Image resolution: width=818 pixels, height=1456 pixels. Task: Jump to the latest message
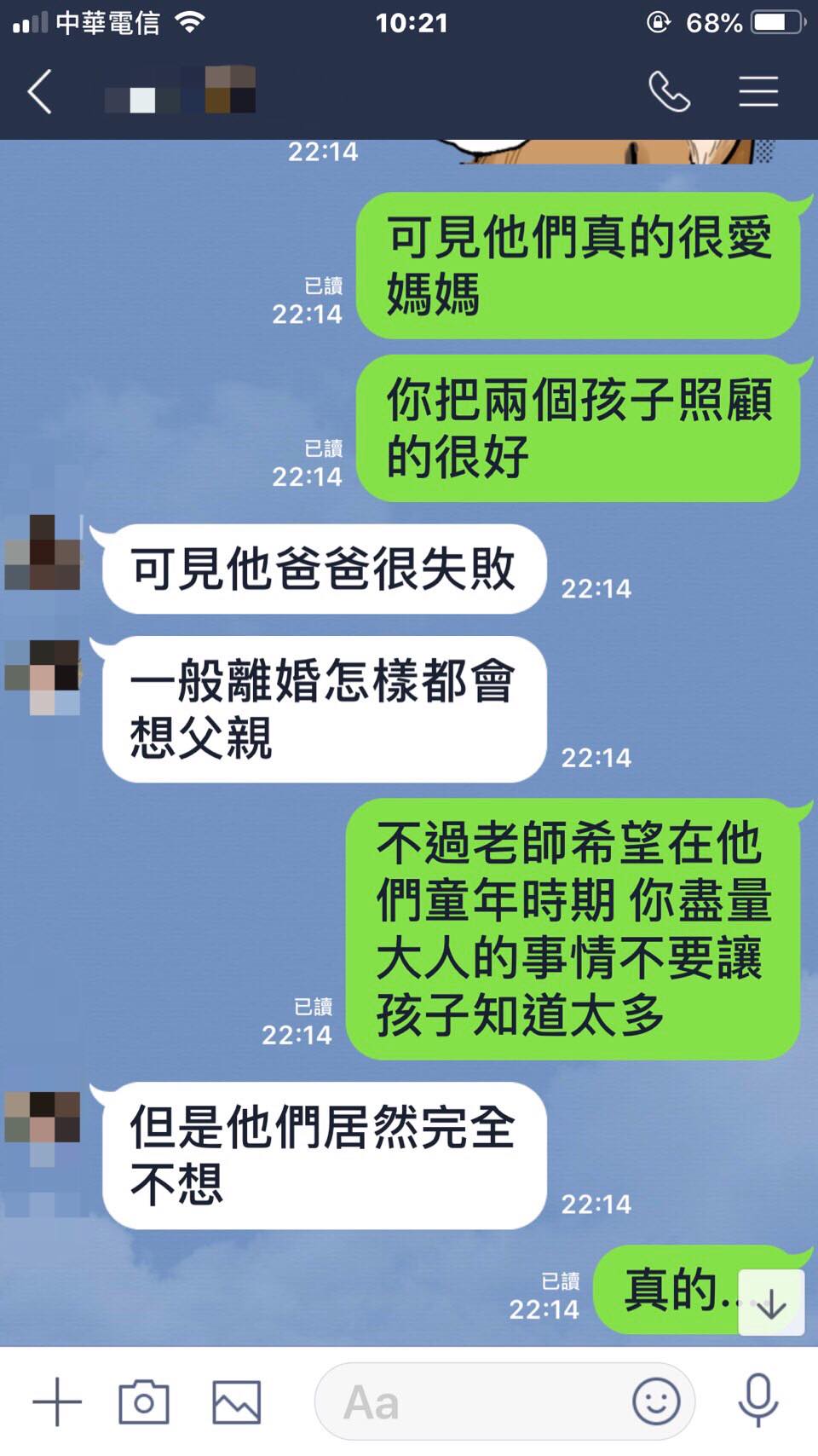click(770, 1303)
